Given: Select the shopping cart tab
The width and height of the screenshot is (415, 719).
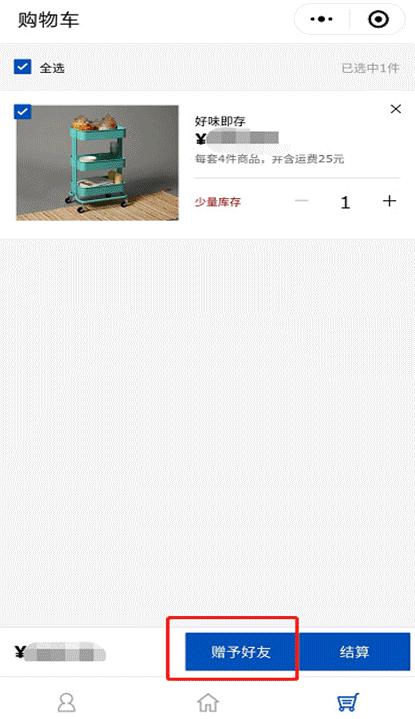Looking at the screenshot, I should 348,702.
